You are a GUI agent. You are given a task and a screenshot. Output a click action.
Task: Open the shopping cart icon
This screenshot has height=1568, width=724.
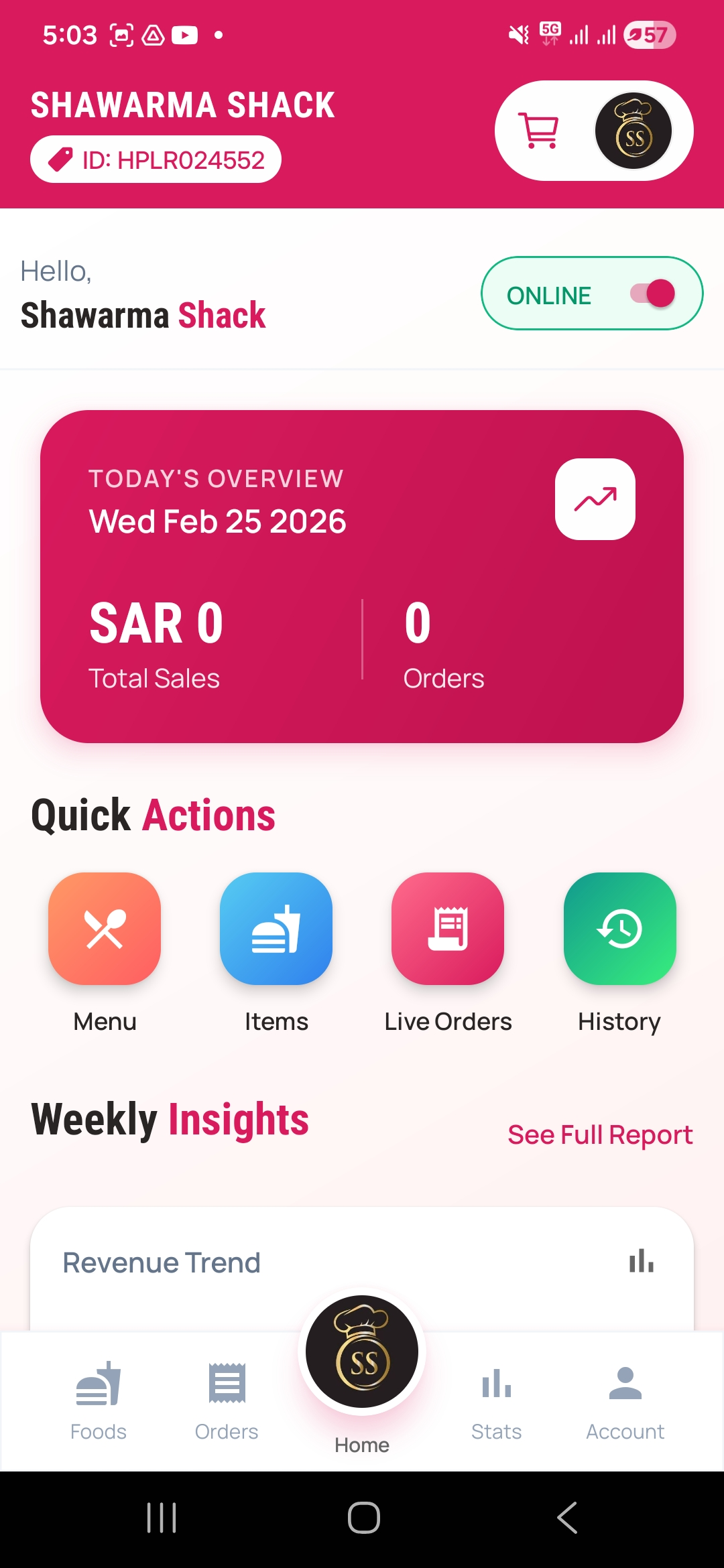(540, 131)
